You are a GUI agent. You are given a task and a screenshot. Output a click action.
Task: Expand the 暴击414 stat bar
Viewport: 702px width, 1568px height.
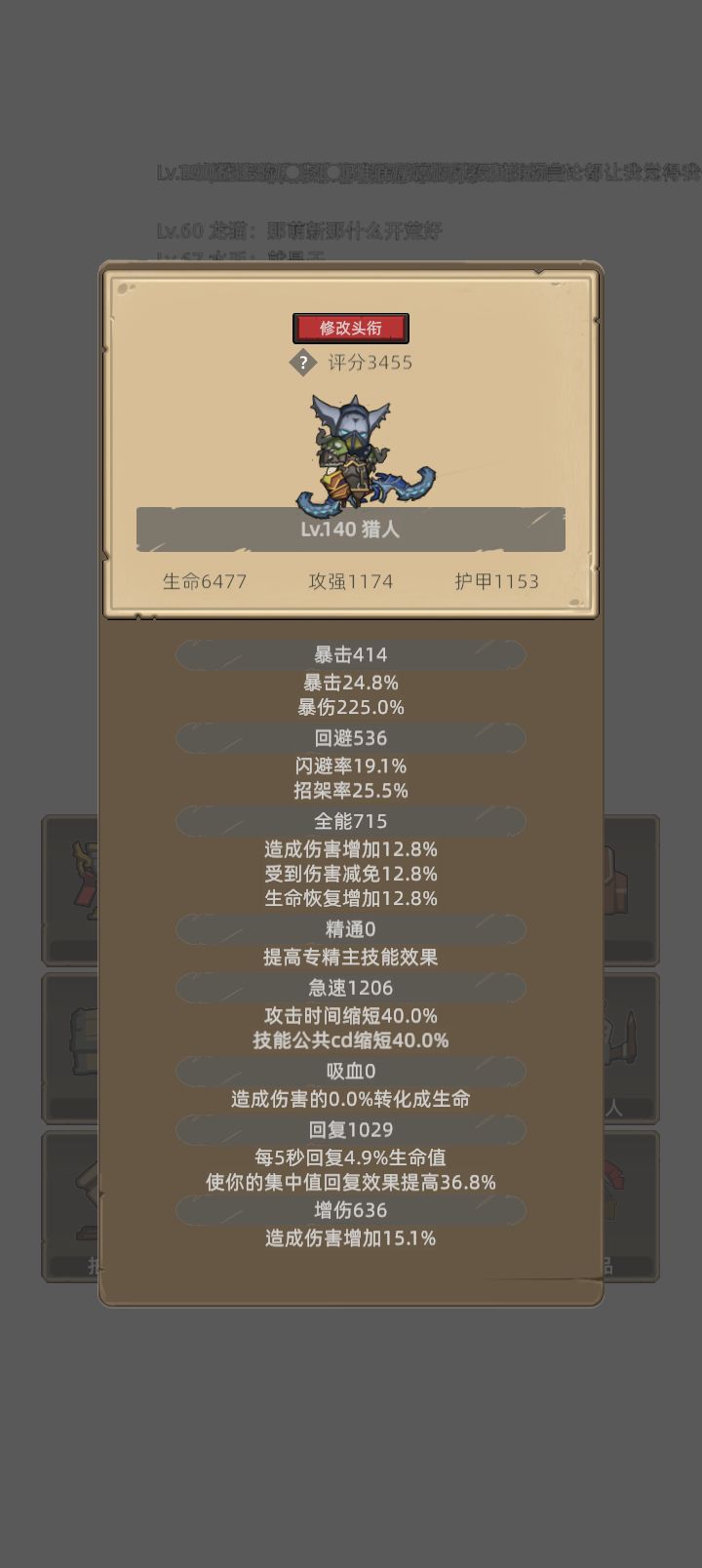coord(350,654)
